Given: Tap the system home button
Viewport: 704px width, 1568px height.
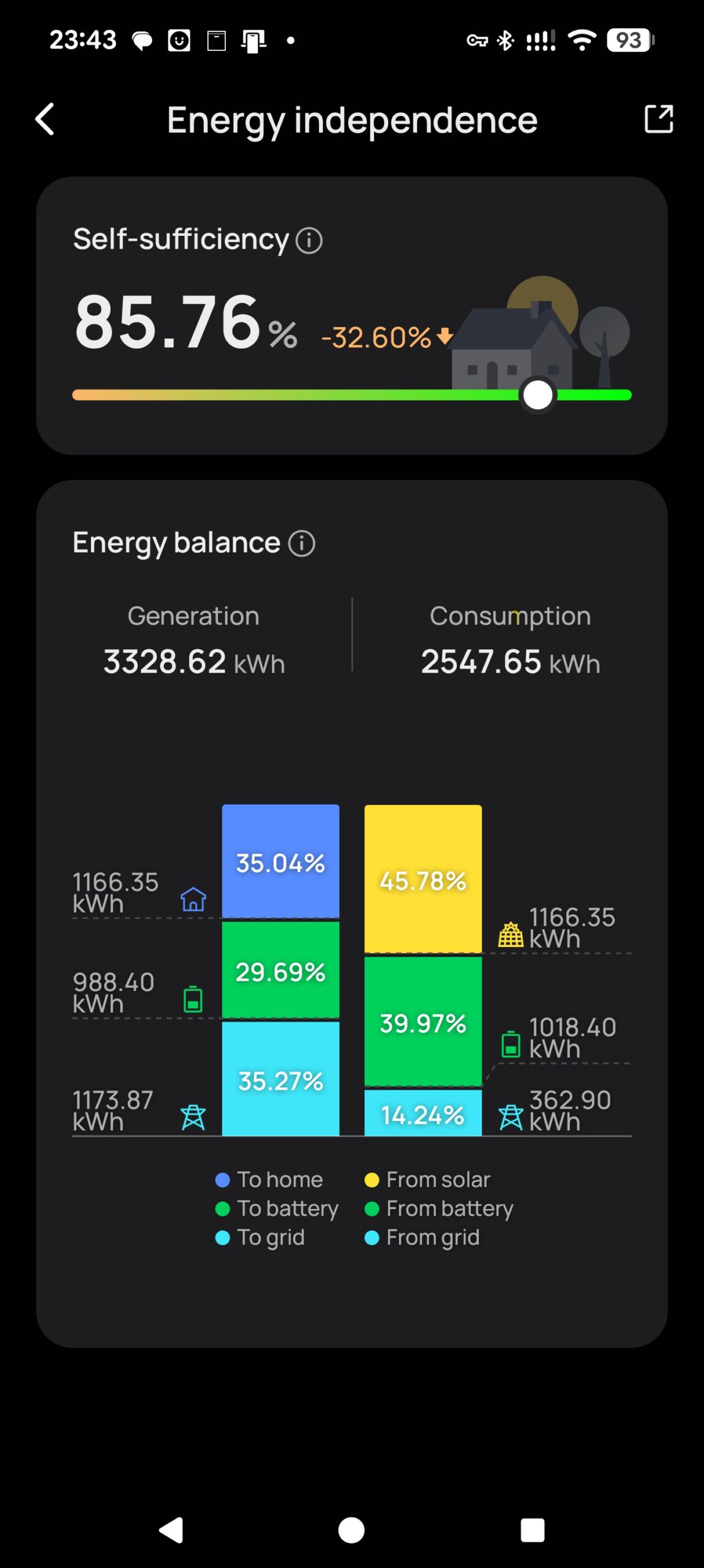Looking at the screenshot, I should (351, 1530).
